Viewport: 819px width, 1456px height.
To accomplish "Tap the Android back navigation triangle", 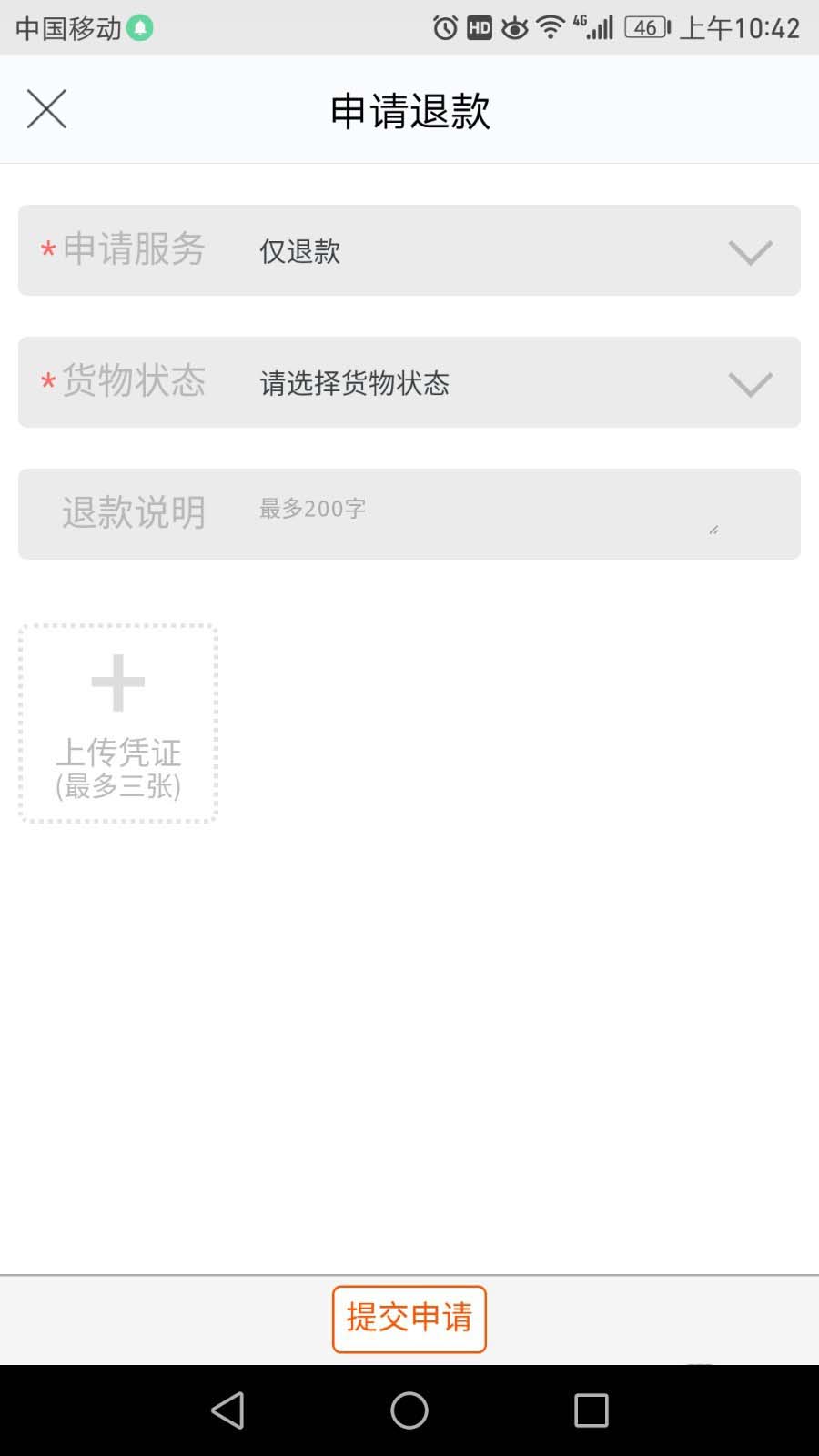I will pyautogui.click(x=227, y=1410).
